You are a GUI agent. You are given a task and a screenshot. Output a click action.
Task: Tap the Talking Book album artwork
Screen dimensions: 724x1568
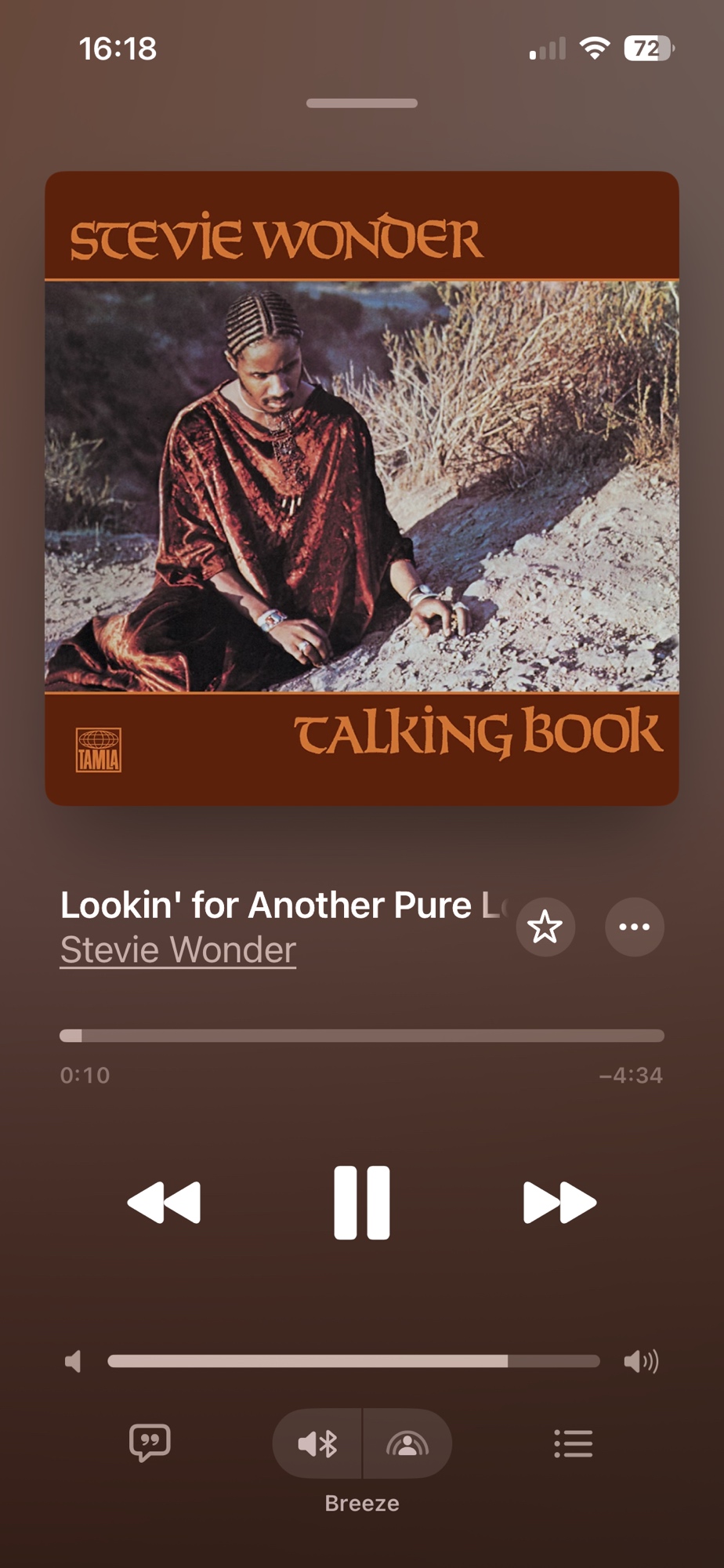point(361,488)
